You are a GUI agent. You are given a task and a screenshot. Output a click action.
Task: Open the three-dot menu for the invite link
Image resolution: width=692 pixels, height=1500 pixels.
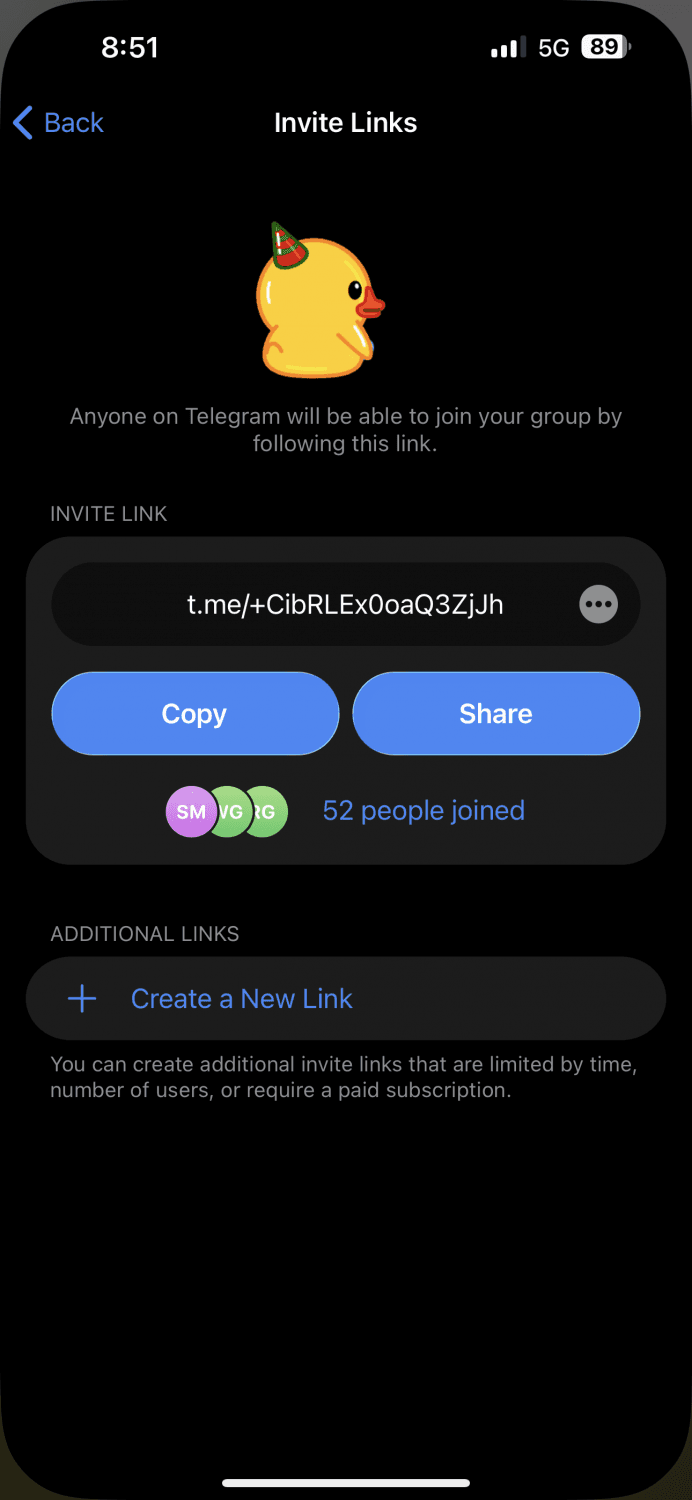[598, 604]
